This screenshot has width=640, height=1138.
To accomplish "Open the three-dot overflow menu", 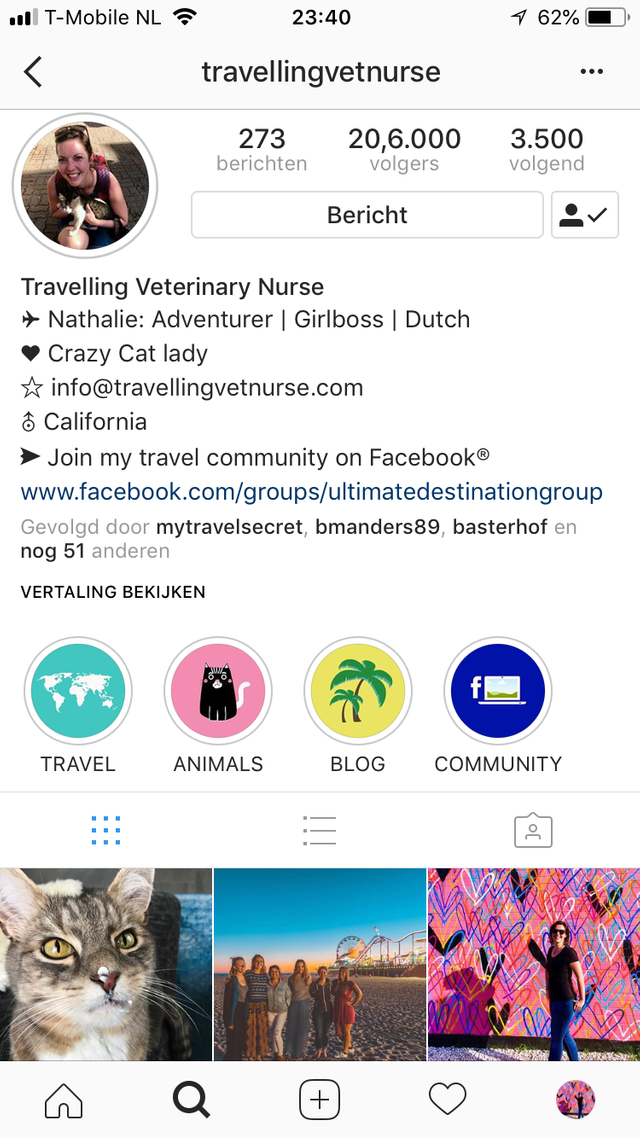I will [591, 72].
